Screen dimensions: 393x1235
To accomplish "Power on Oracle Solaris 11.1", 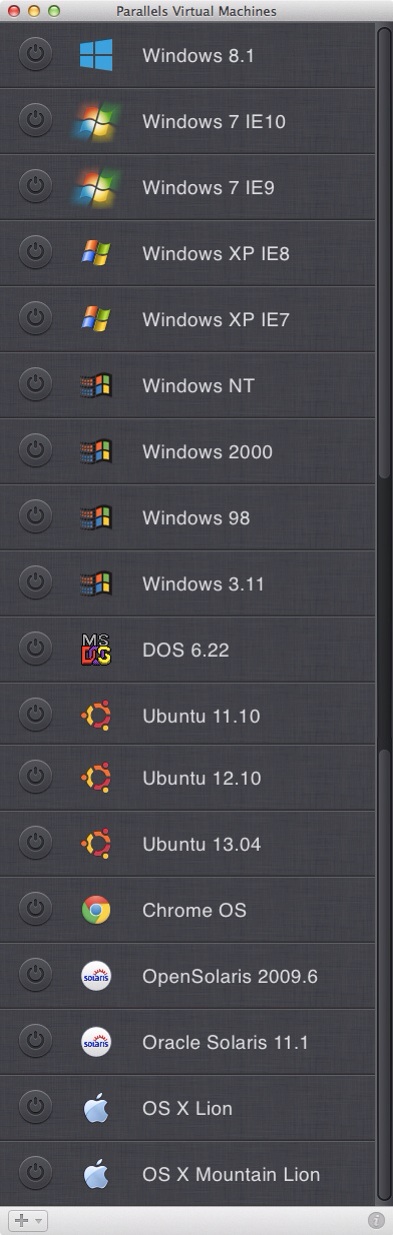I will click(x=36, y=1041).
